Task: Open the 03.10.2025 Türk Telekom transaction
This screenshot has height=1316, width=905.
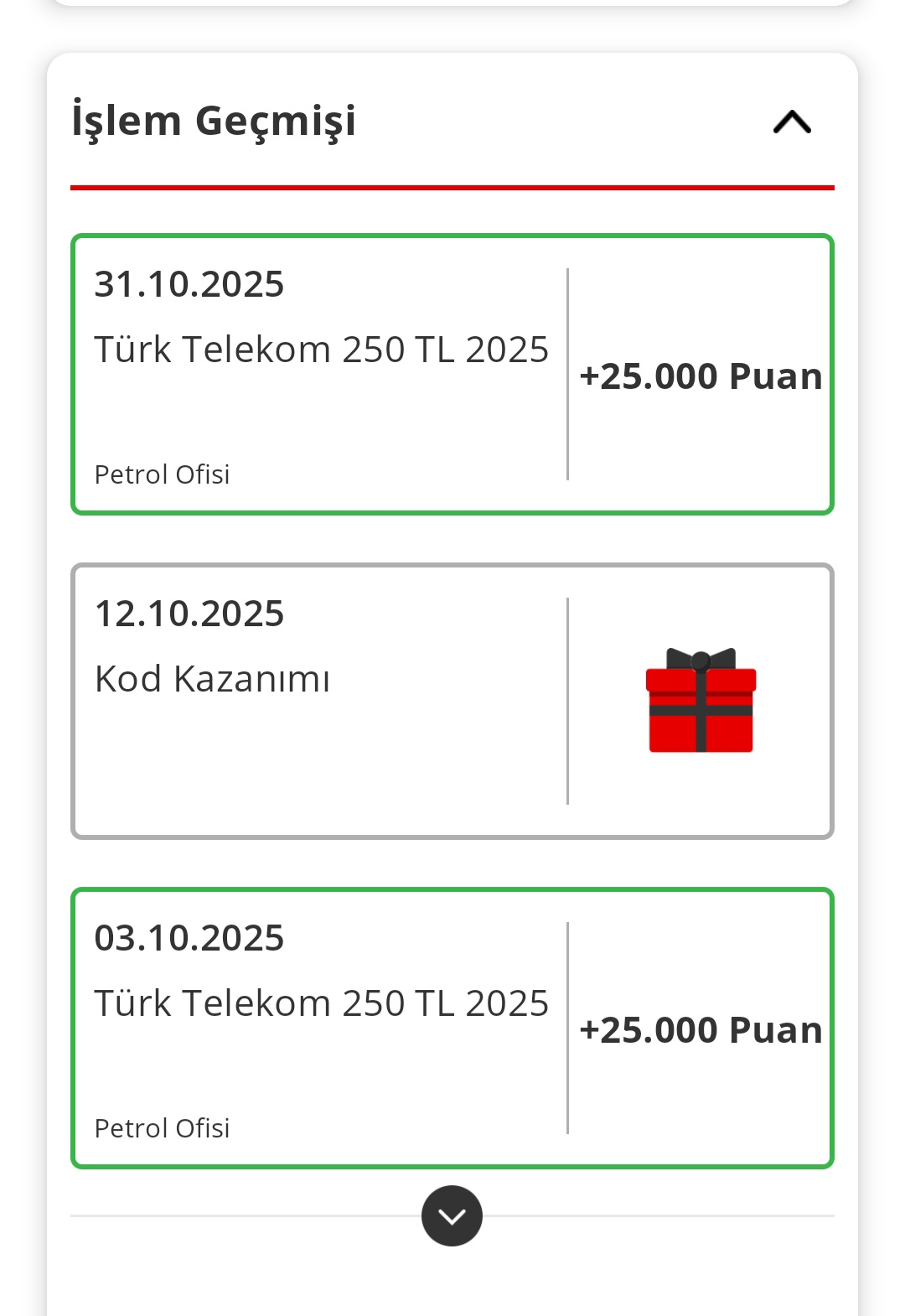Action: coord(452,1028)
